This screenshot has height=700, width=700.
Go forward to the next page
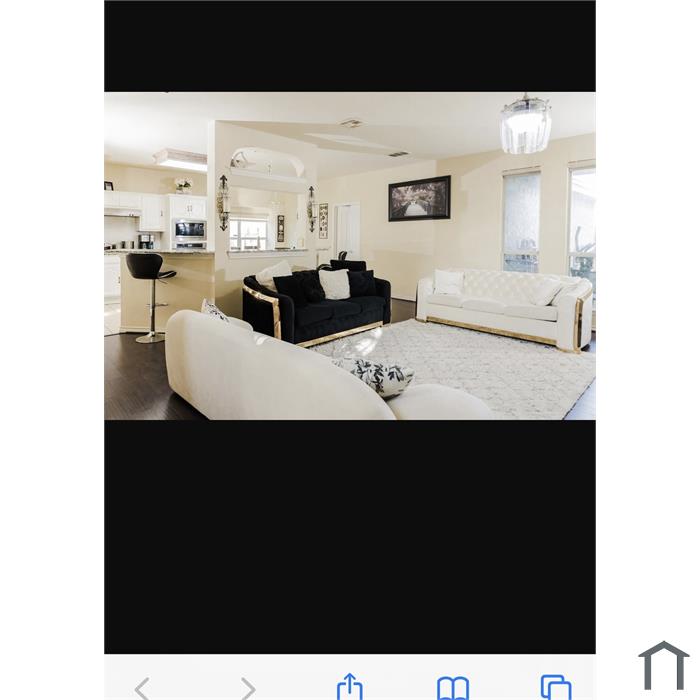[x=247, y=687]
